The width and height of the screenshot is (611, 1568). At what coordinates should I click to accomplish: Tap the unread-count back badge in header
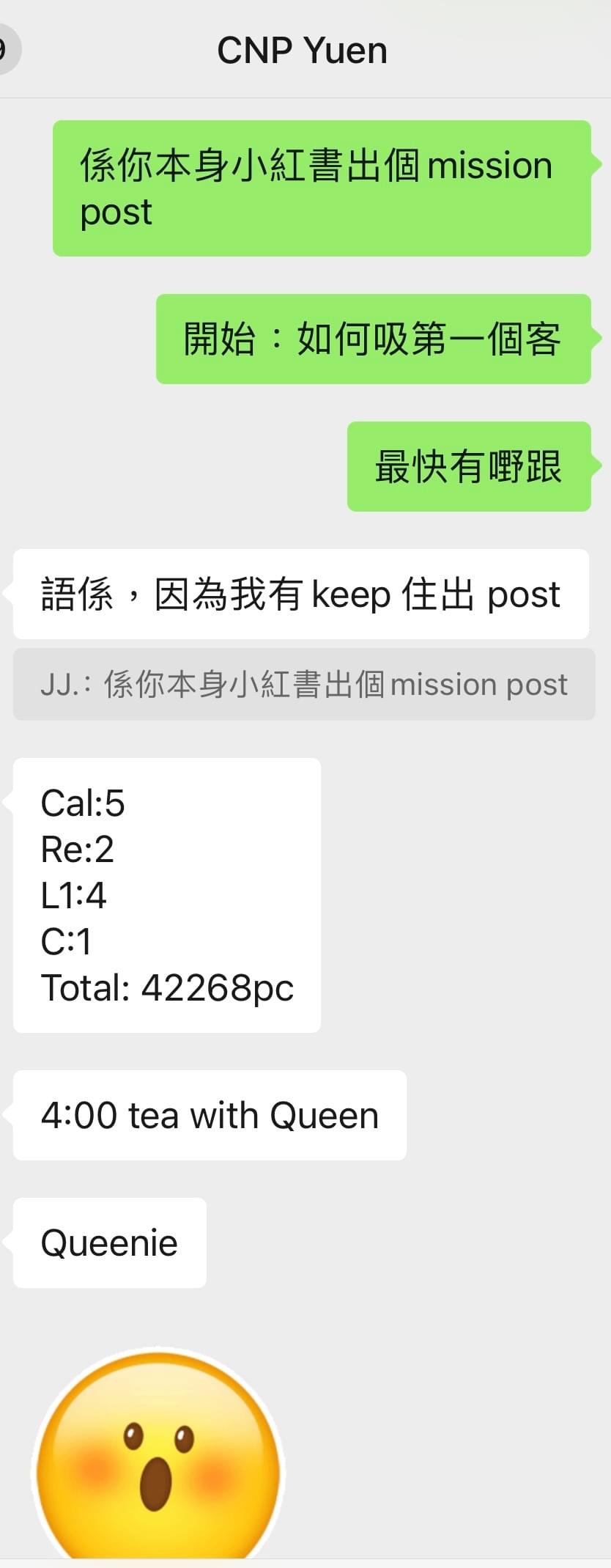6,50
